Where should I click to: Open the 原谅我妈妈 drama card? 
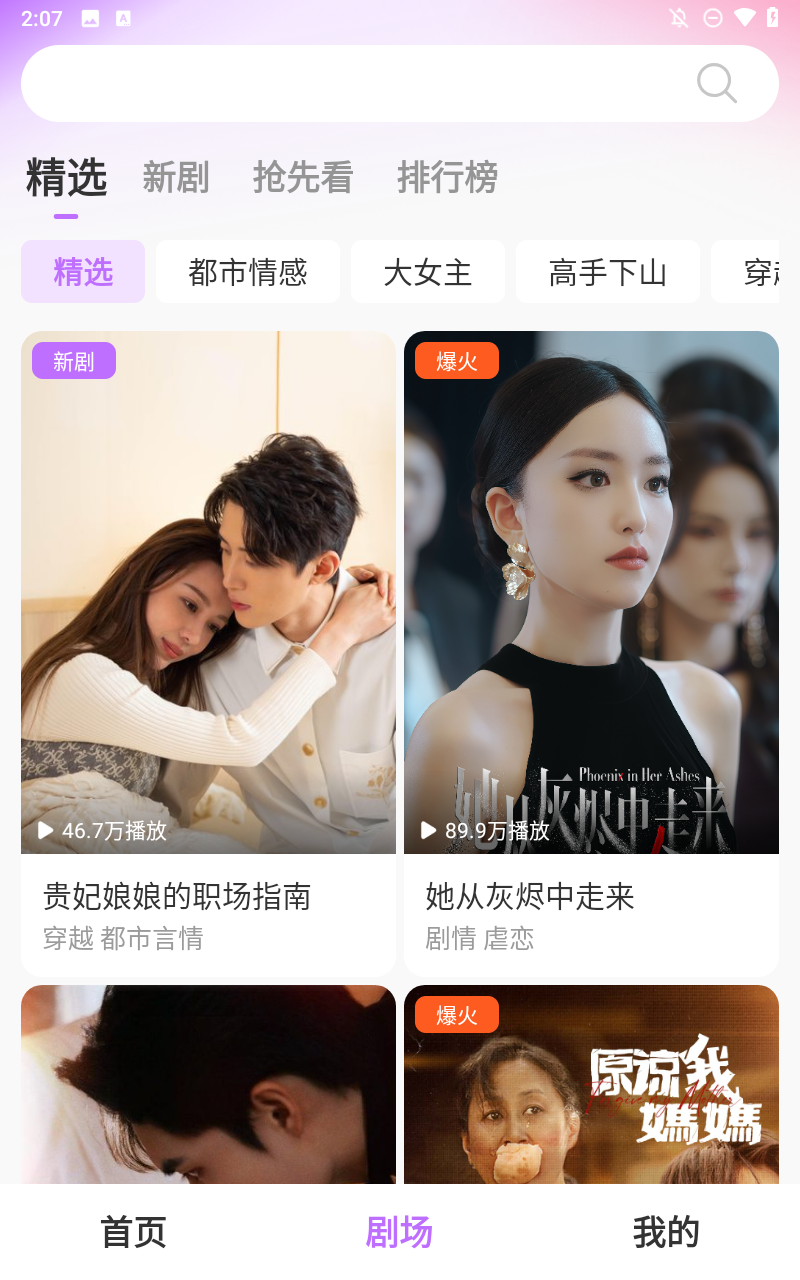(x=591, y=1085)
